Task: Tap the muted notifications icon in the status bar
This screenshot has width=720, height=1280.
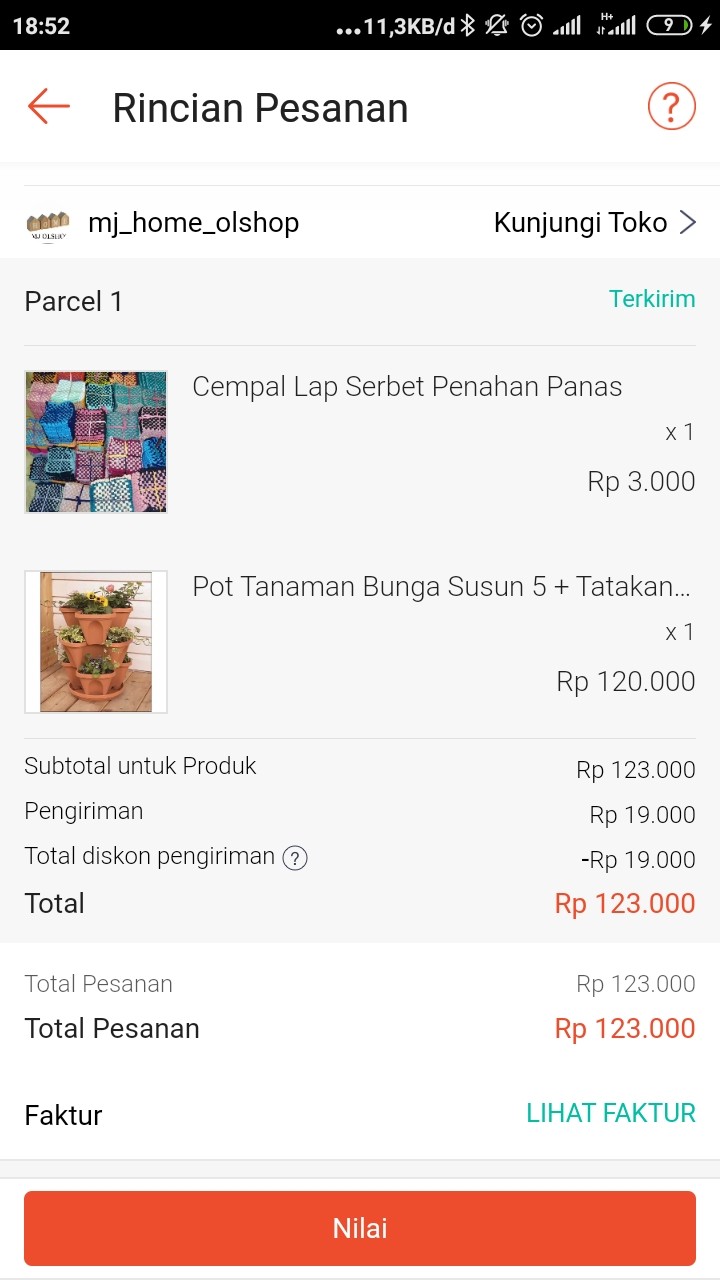Action: point(497,24)
